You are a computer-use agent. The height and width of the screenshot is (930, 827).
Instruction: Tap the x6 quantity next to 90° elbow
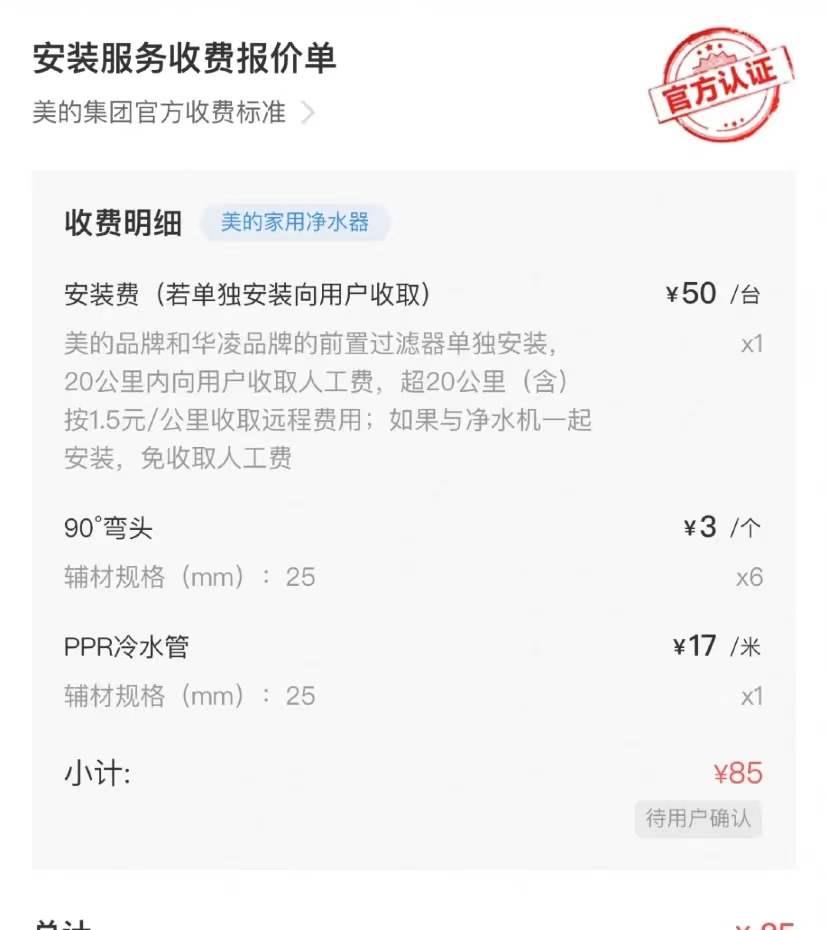point(753,576)
